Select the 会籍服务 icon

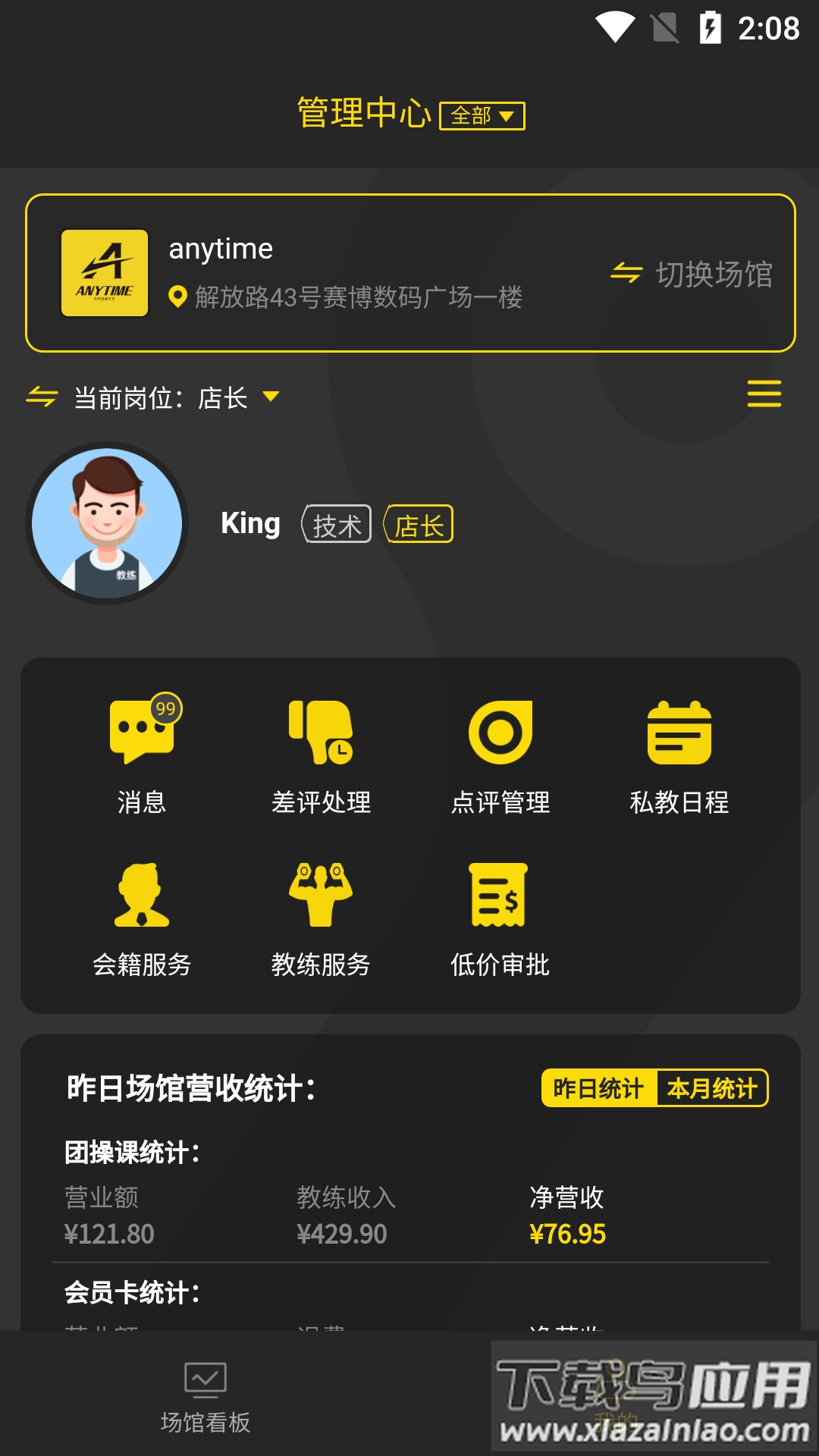[x=140, y=899]
